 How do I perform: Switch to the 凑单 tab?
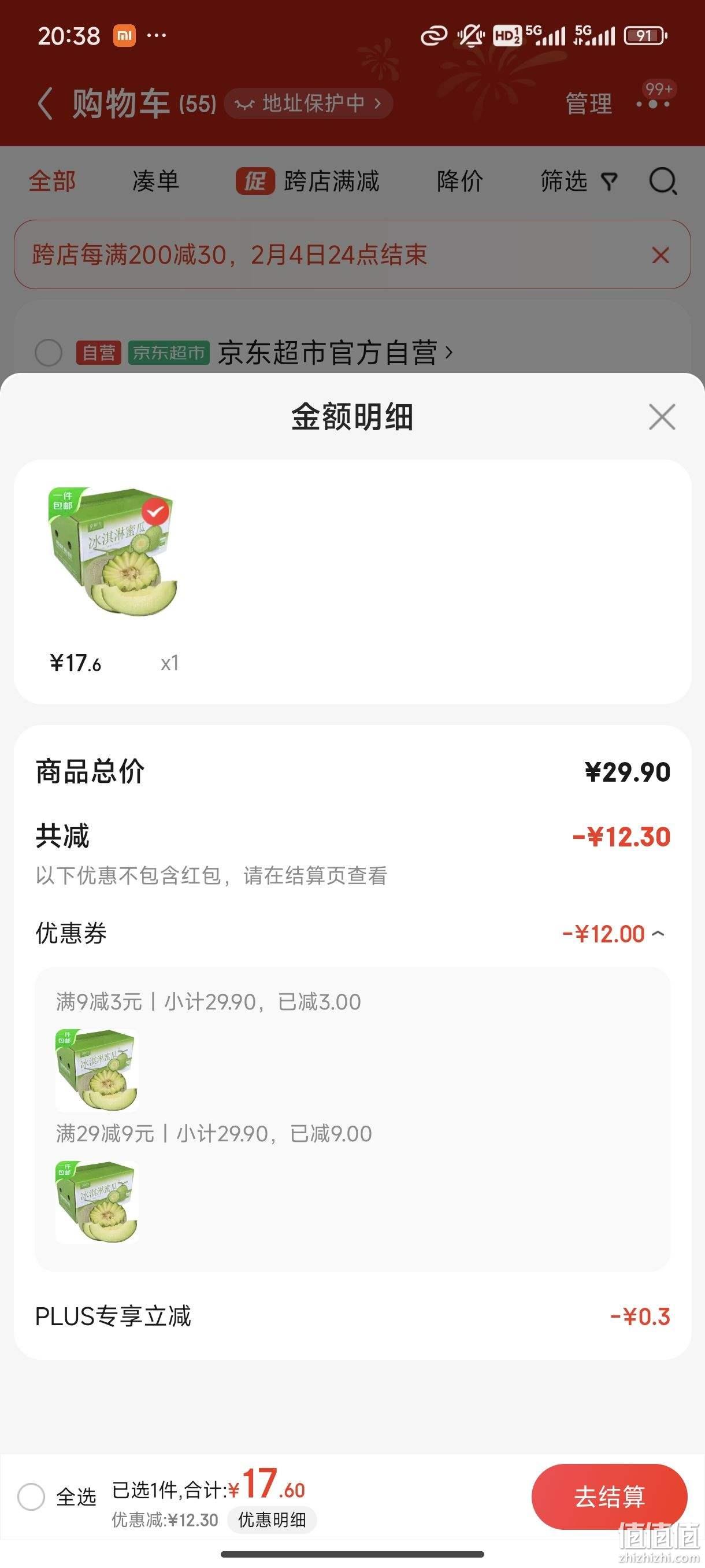[x=155, y=182]
